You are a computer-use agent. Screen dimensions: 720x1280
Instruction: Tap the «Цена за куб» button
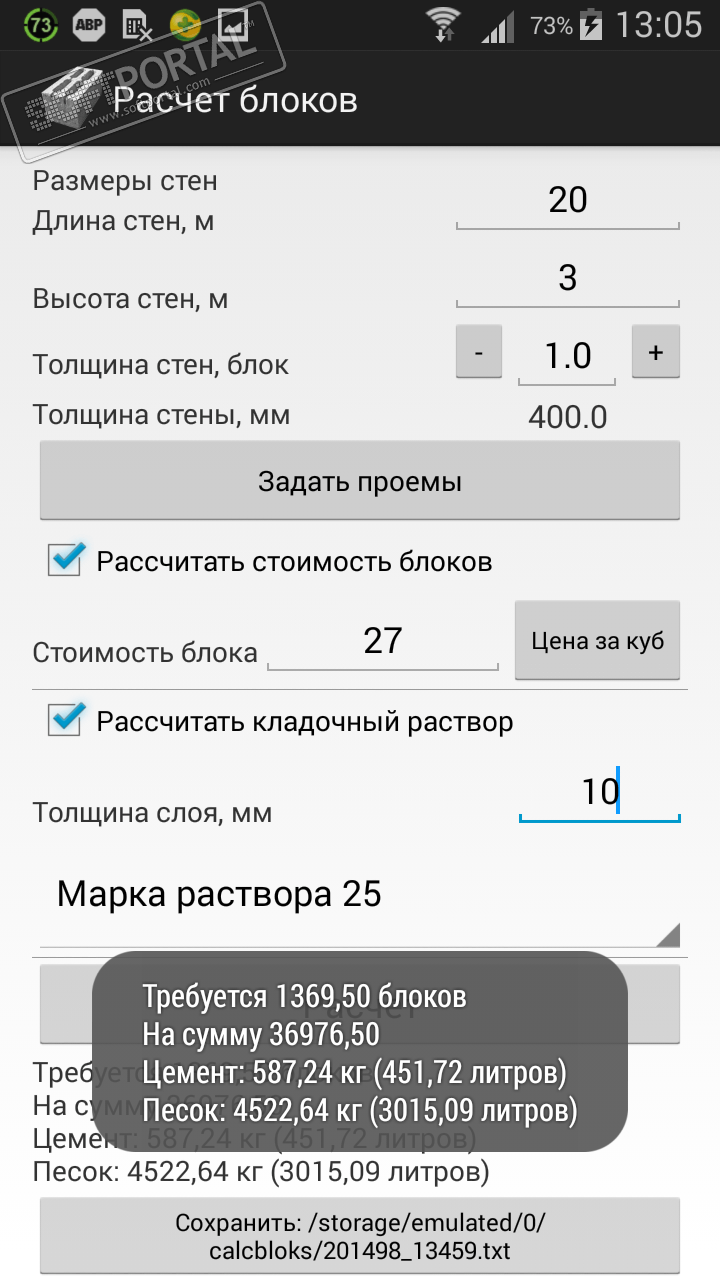(x=597, y=641)
